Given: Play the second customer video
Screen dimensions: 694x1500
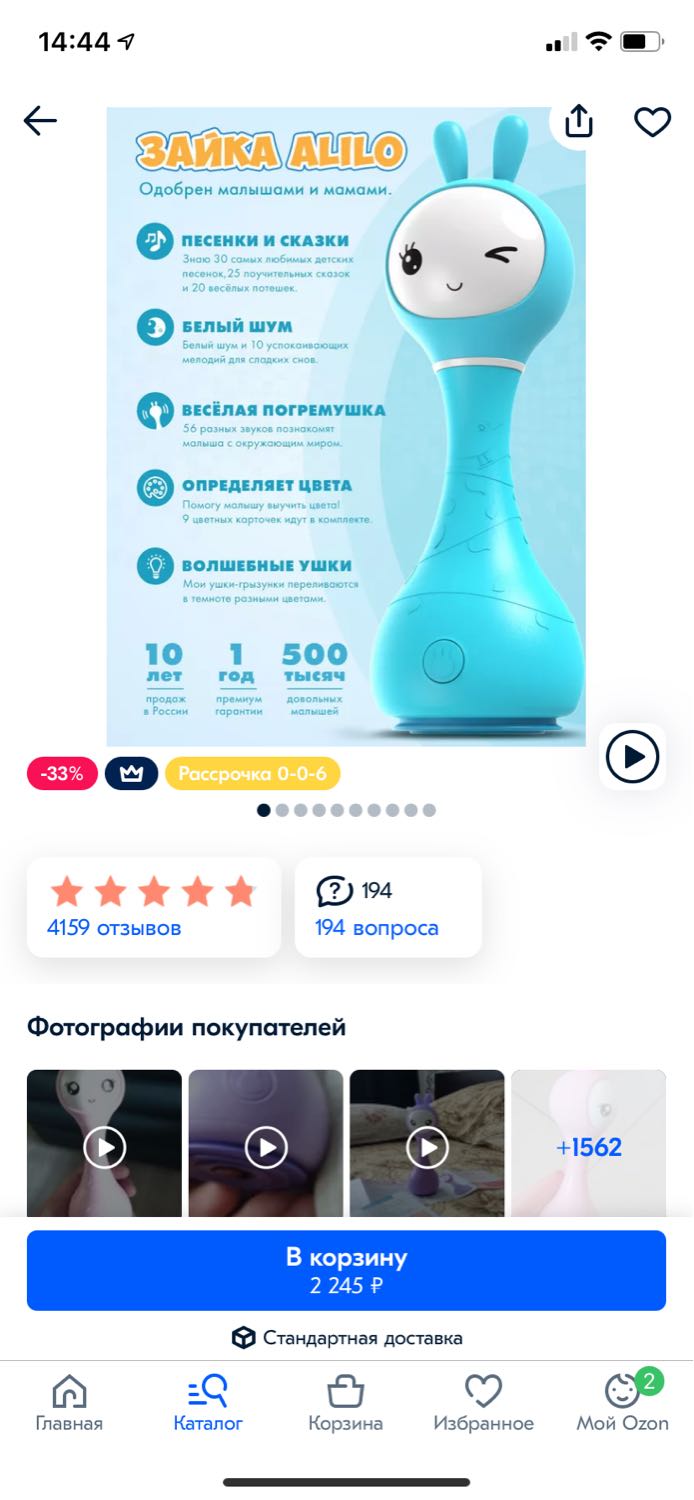Looking at the screenshot, I should point(266,1147).
